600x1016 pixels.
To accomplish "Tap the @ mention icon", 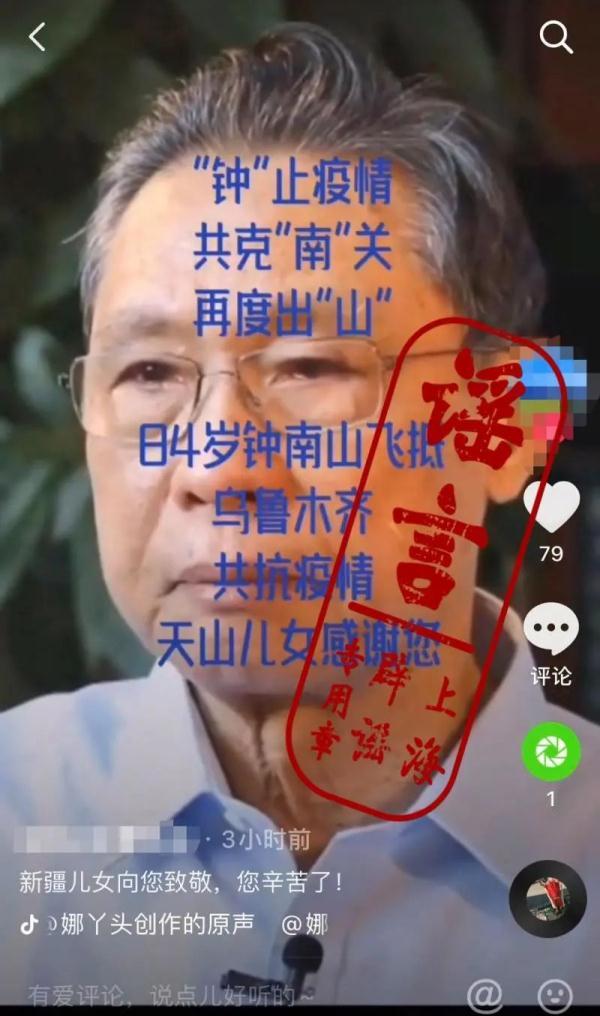I will point(486,995).
